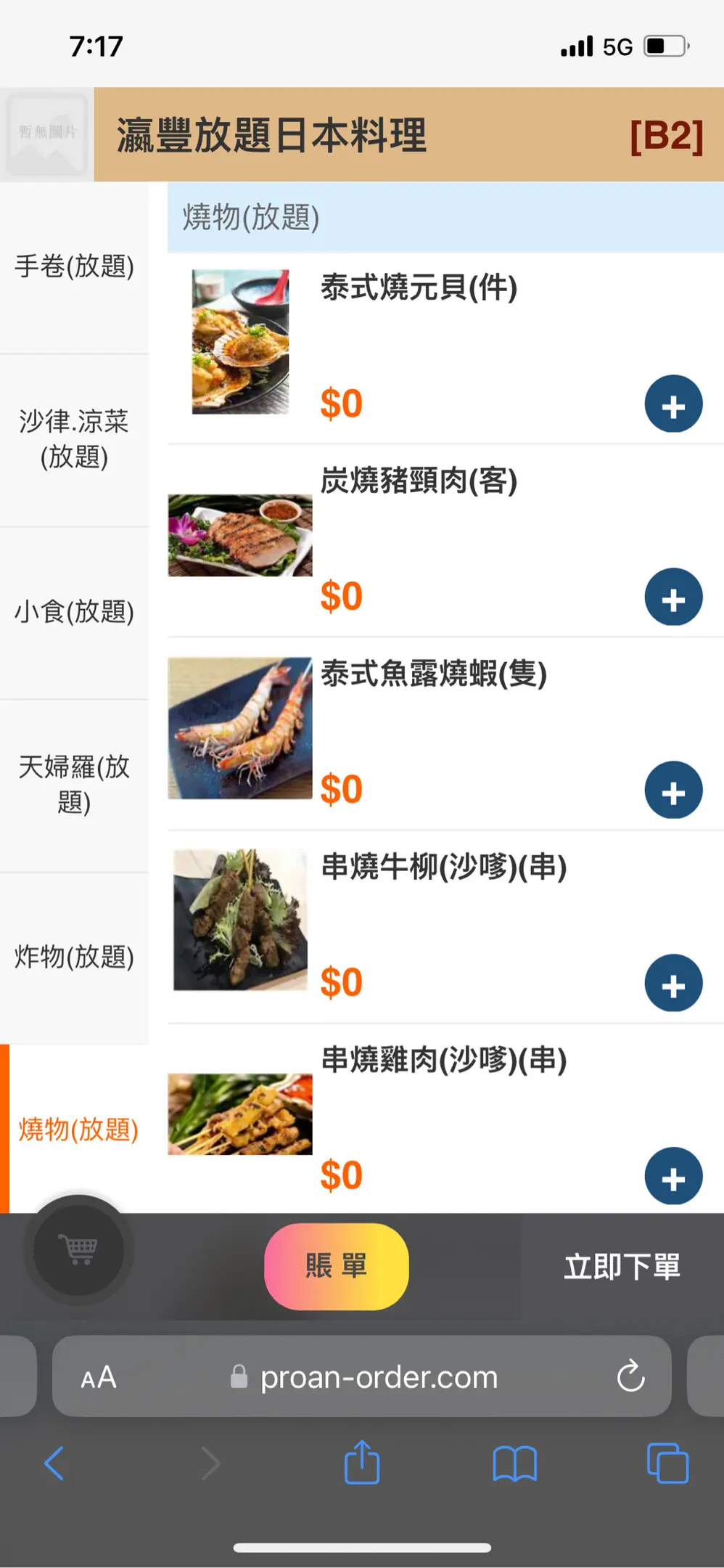Add 泰式魚露燒蝦(隻) to the order

pyautogui.click(x=673, y=791)
